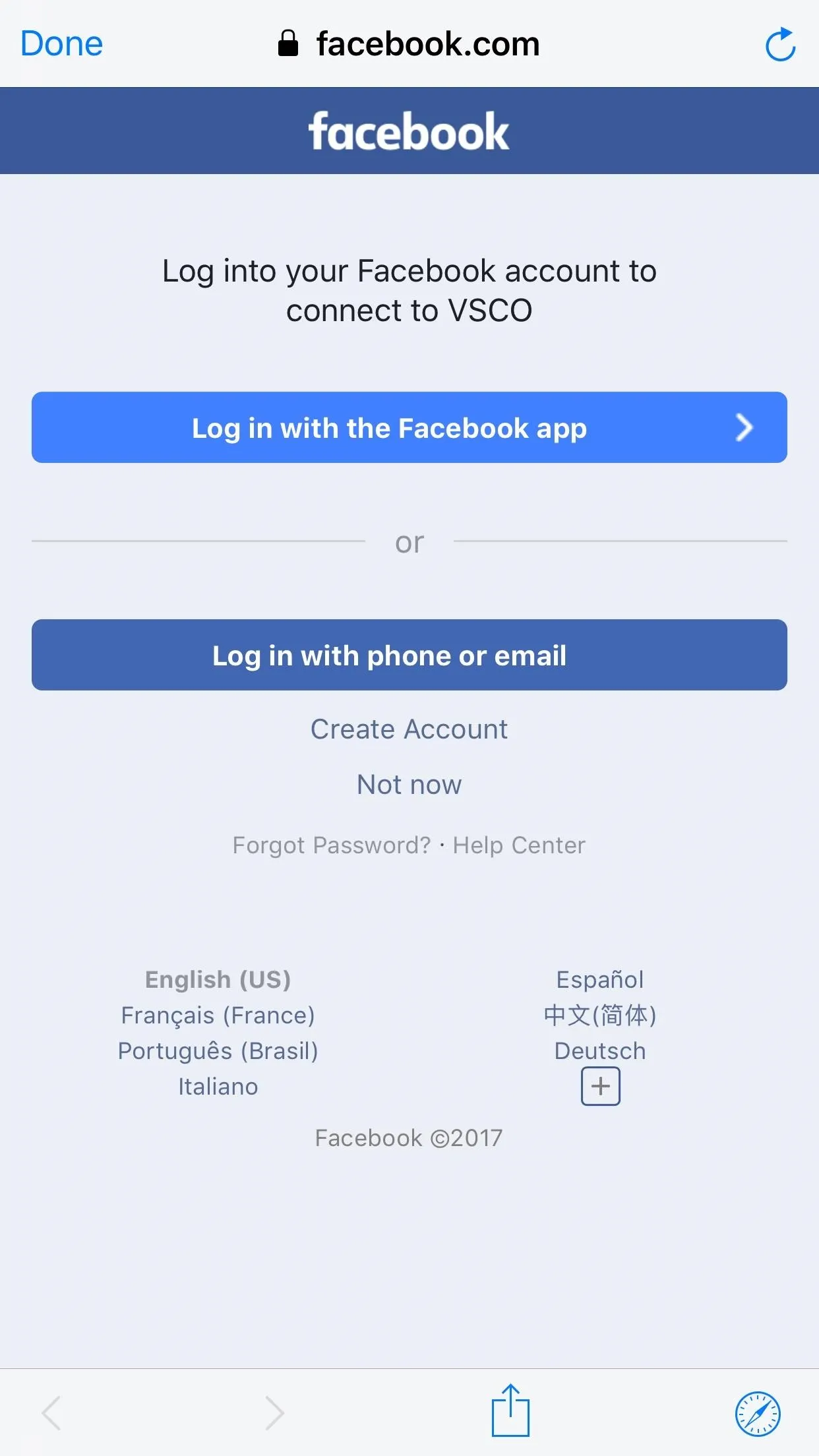Screen dimensions: 819x1456
Task: Change the page language to Deutsch
Action: [600, 1051]
